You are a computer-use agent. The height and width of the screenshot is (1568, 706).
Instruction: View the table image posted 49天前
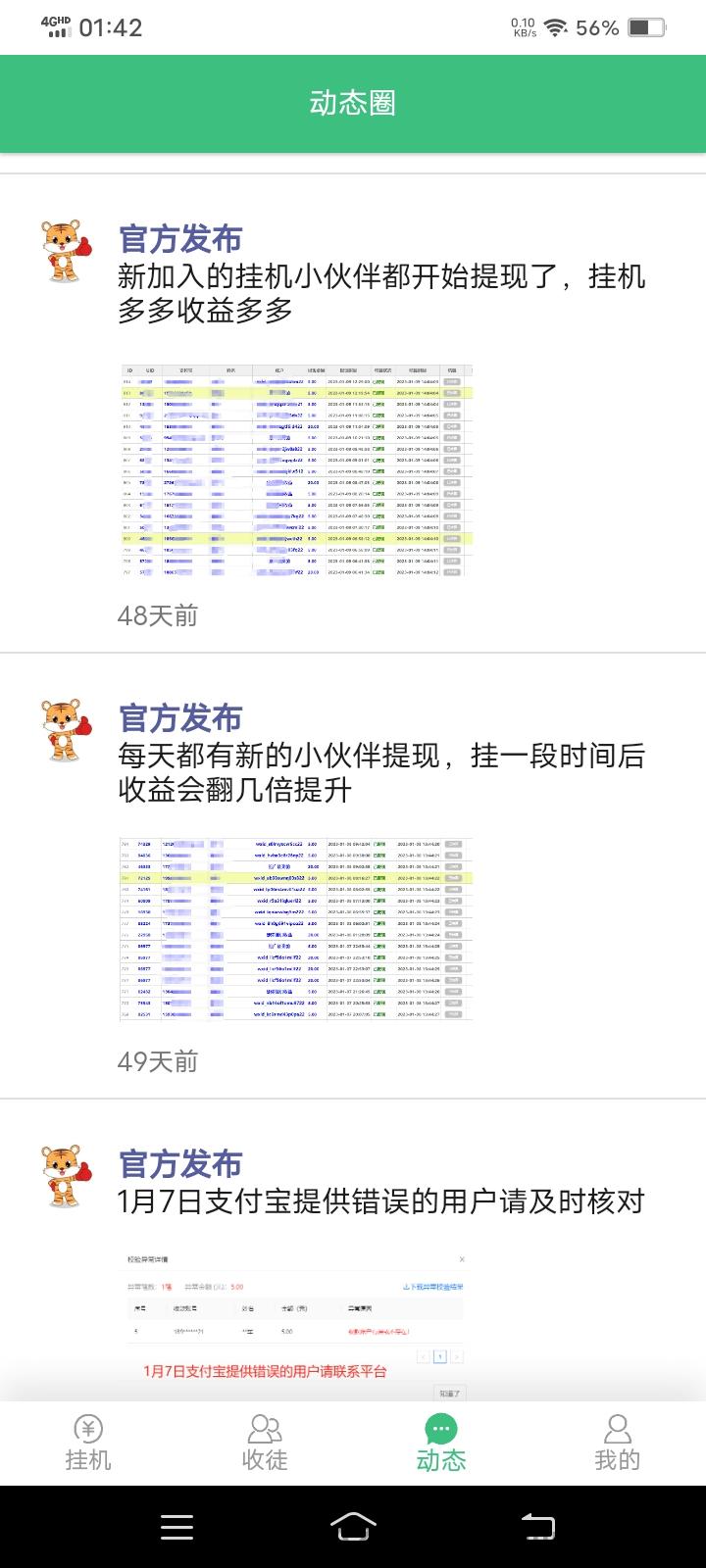[295, 929]
